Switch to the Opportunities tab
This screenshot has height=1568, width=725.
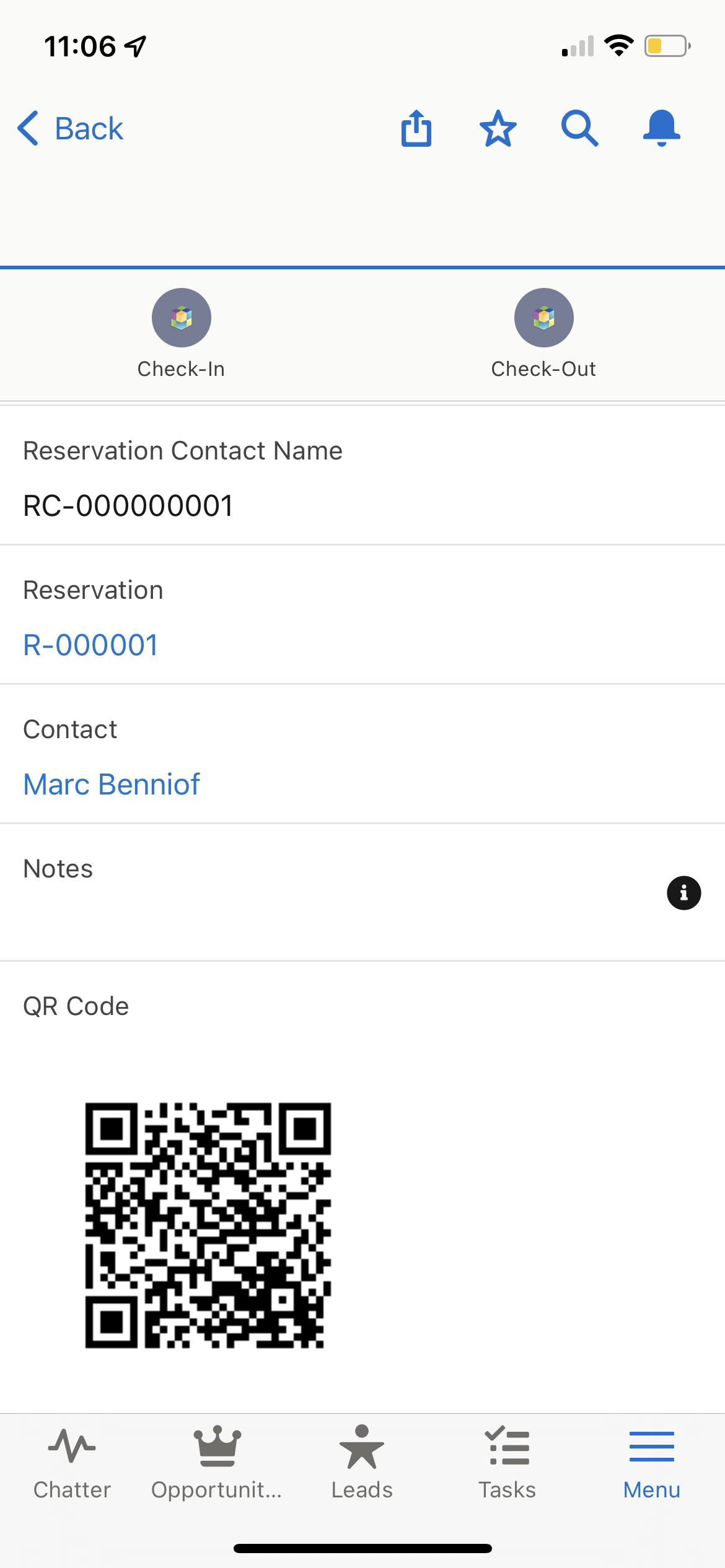pyautogui.click(x=217, y=1463)
